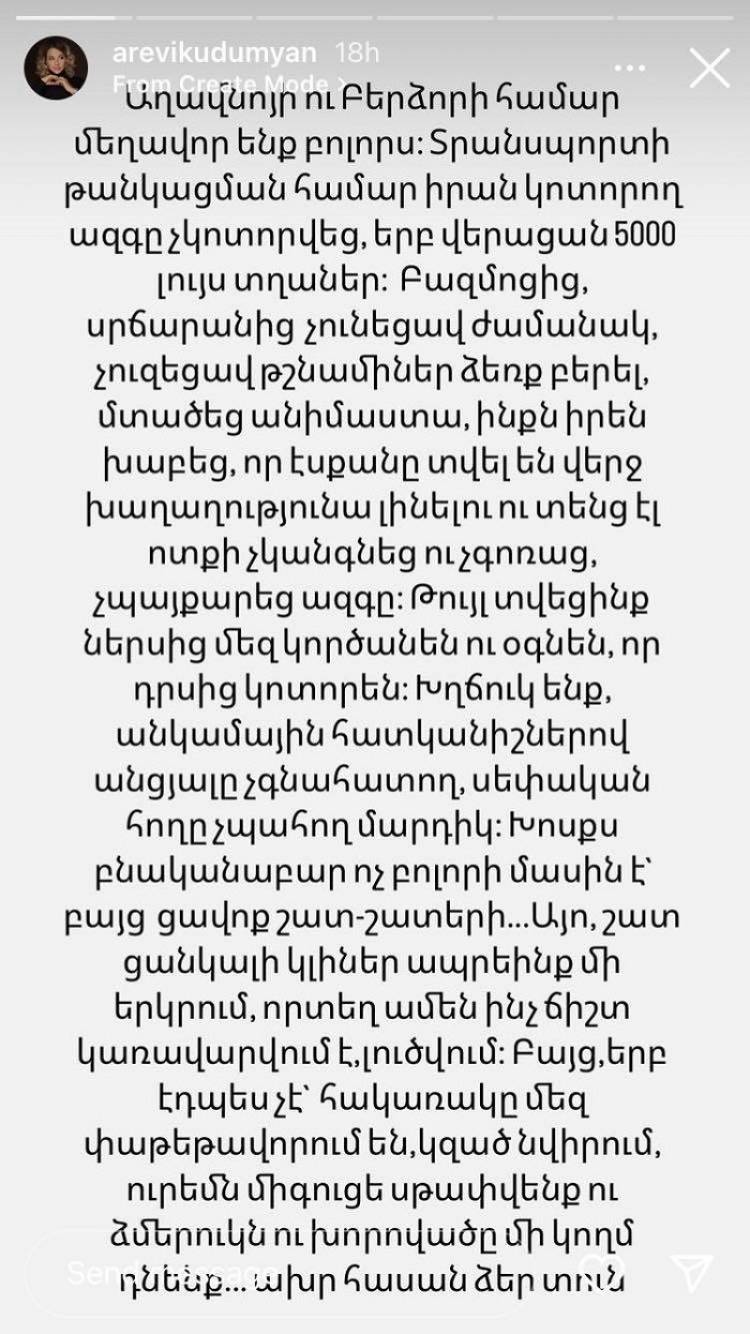Open the From Create Mode link
The image size is (750, 1334).
tap(229, 83)
